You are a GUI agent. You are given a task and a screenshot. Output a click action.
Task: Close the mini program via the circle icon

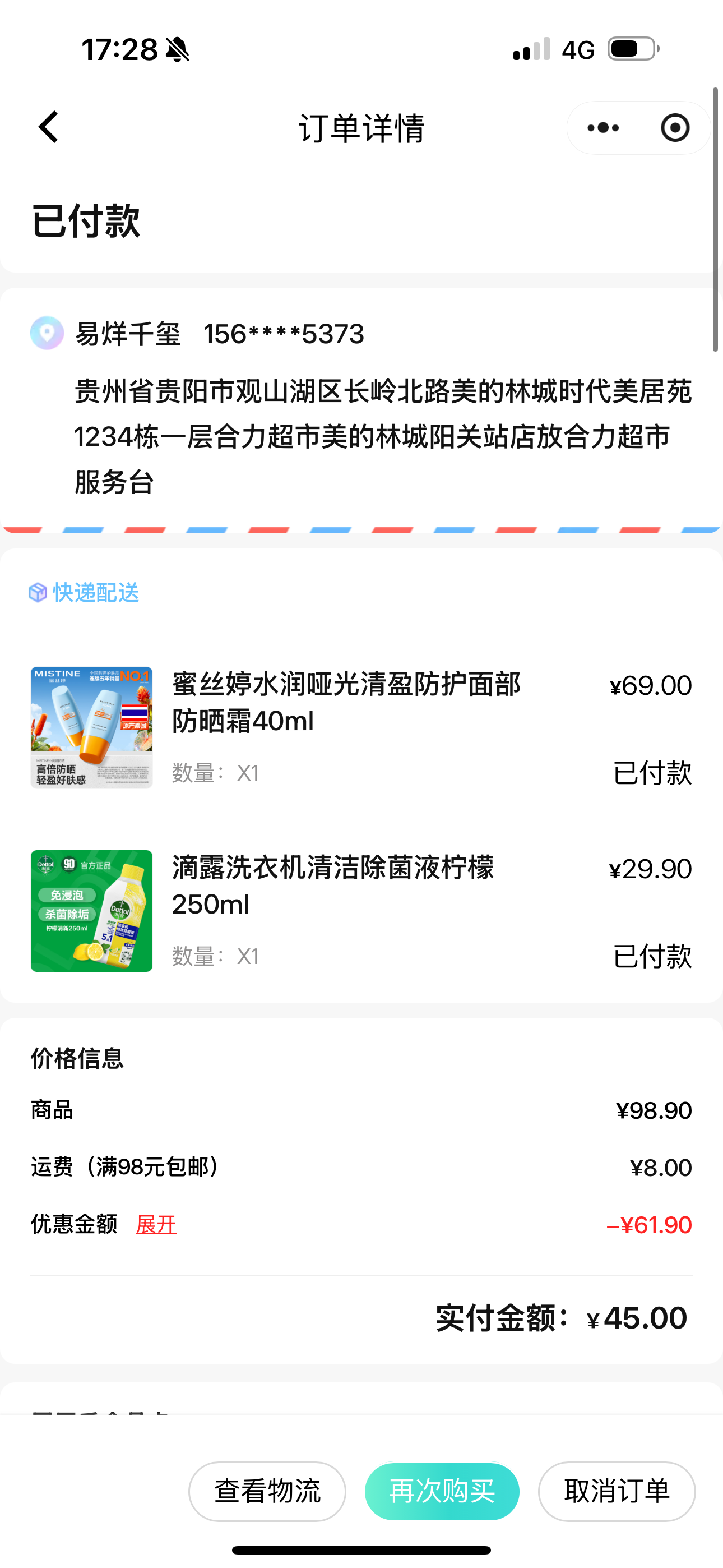point(674,128)
